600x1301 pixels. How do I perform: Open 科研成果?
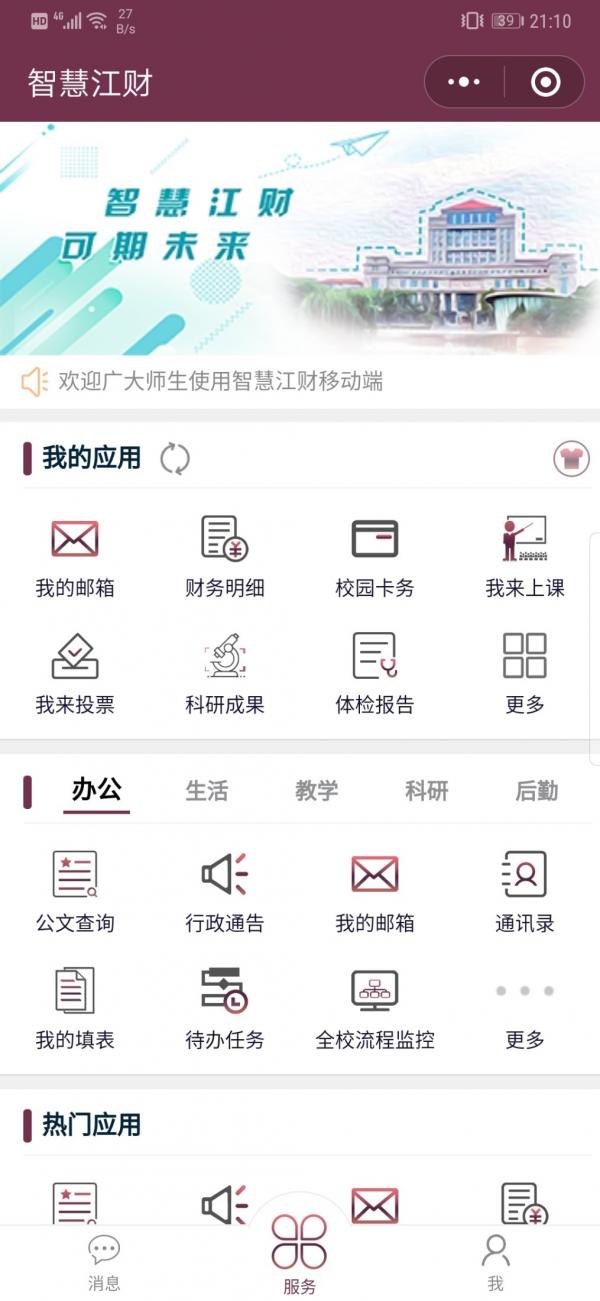click(x=225, y=673)
